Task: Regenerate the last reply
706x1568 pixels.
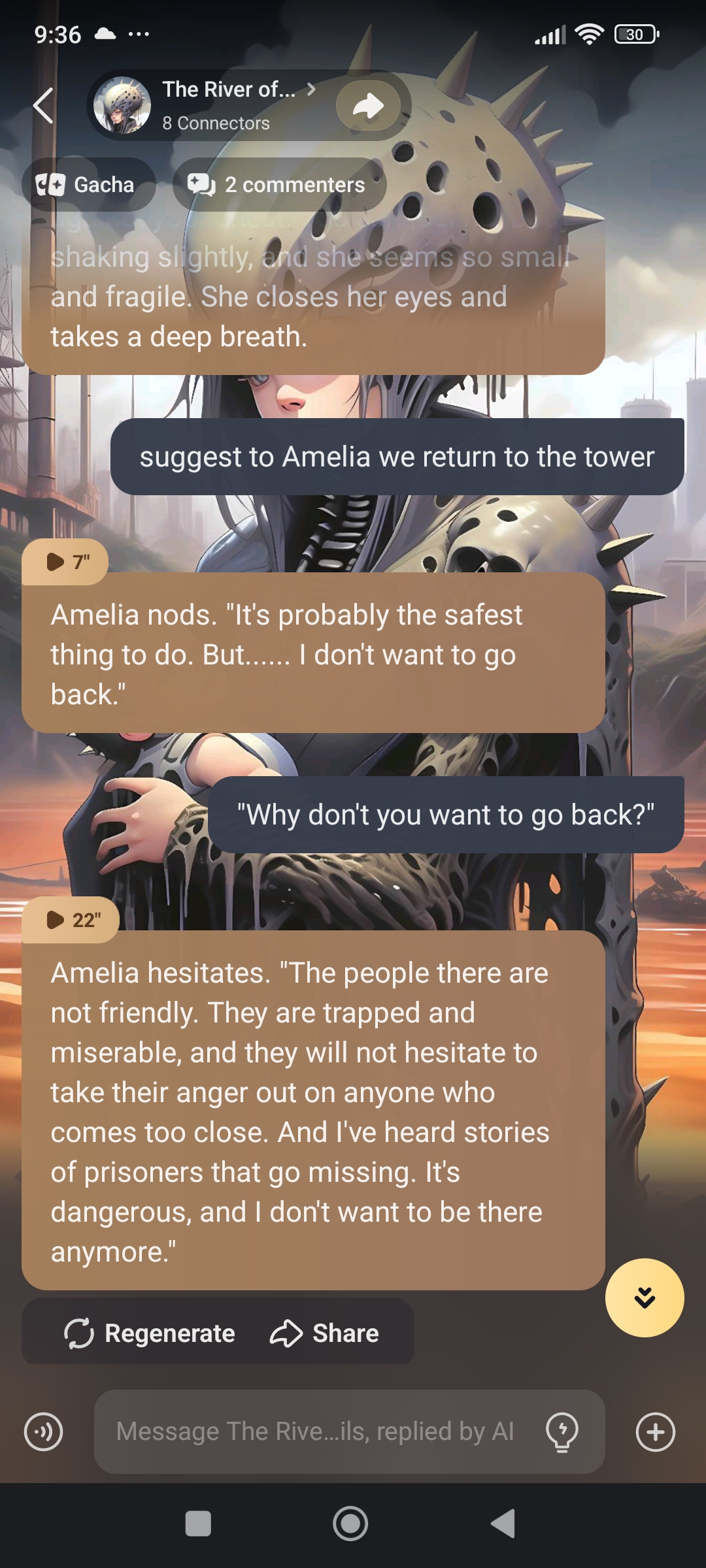Action: pyautogui.click(x=150, y=1333)
